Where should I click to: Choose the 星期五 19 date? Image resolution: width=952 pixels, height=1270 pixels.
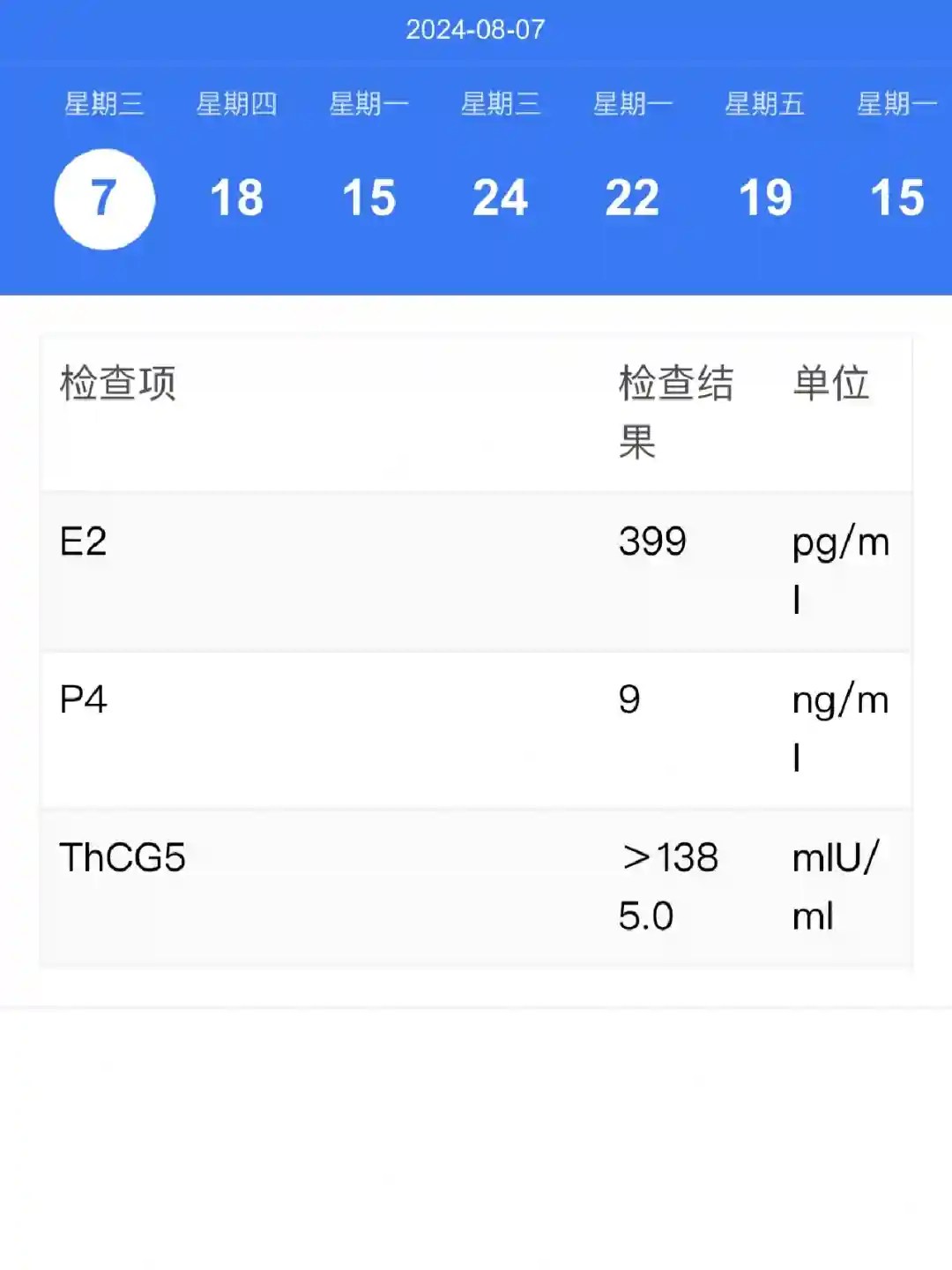point(765,198)
